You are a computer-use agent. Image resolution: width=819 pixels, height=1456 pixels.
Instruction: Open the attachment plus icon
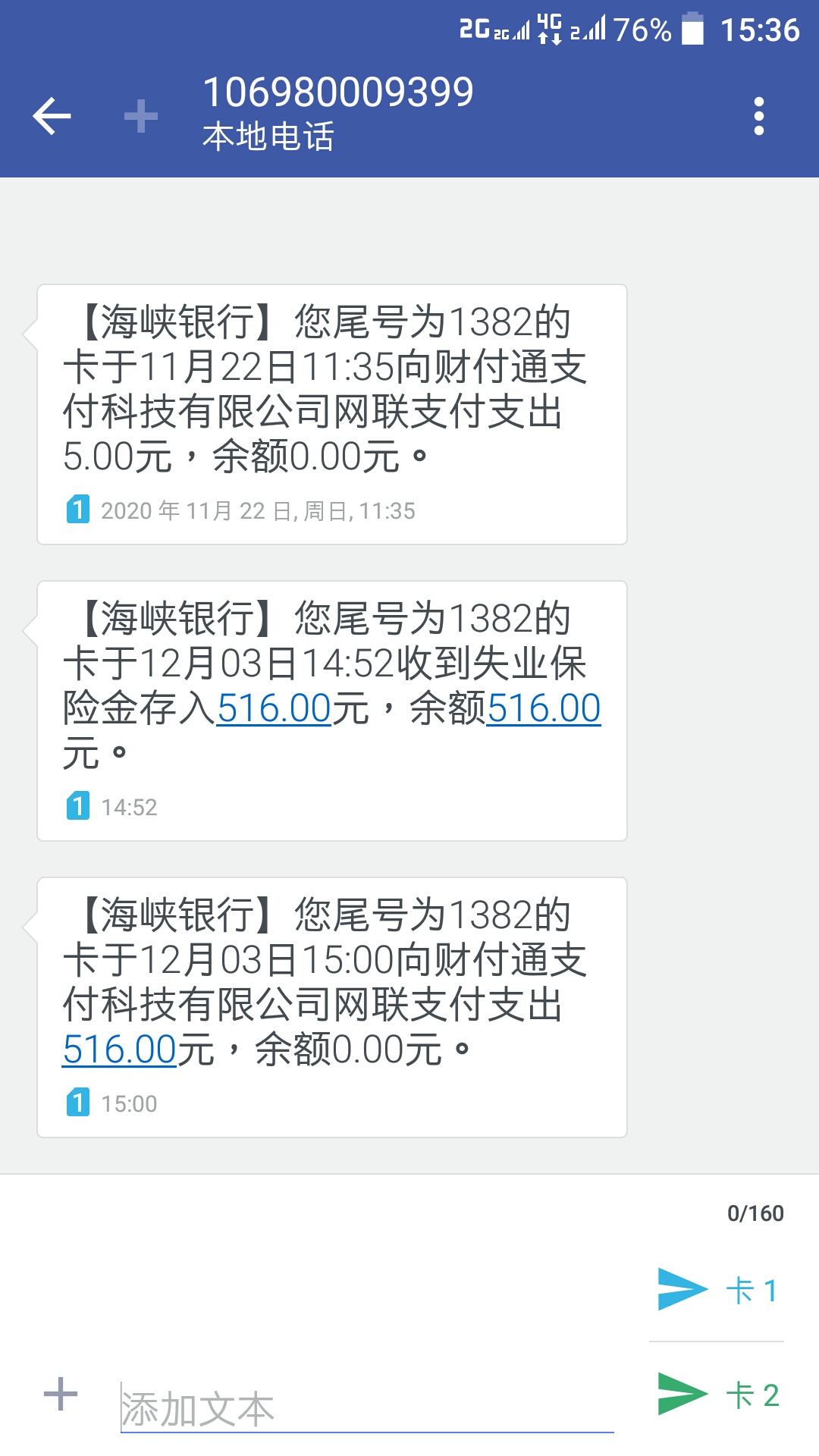[61, 1395]
